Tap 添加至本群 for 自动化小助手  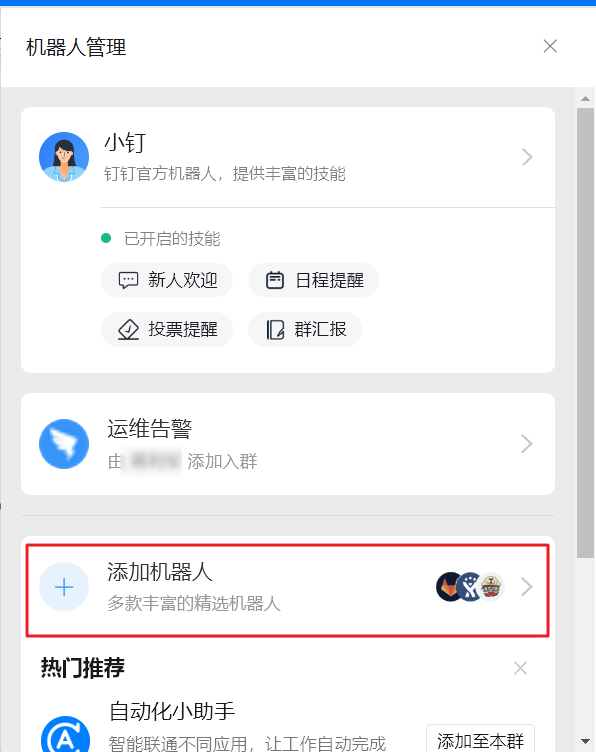click(480, 740)
